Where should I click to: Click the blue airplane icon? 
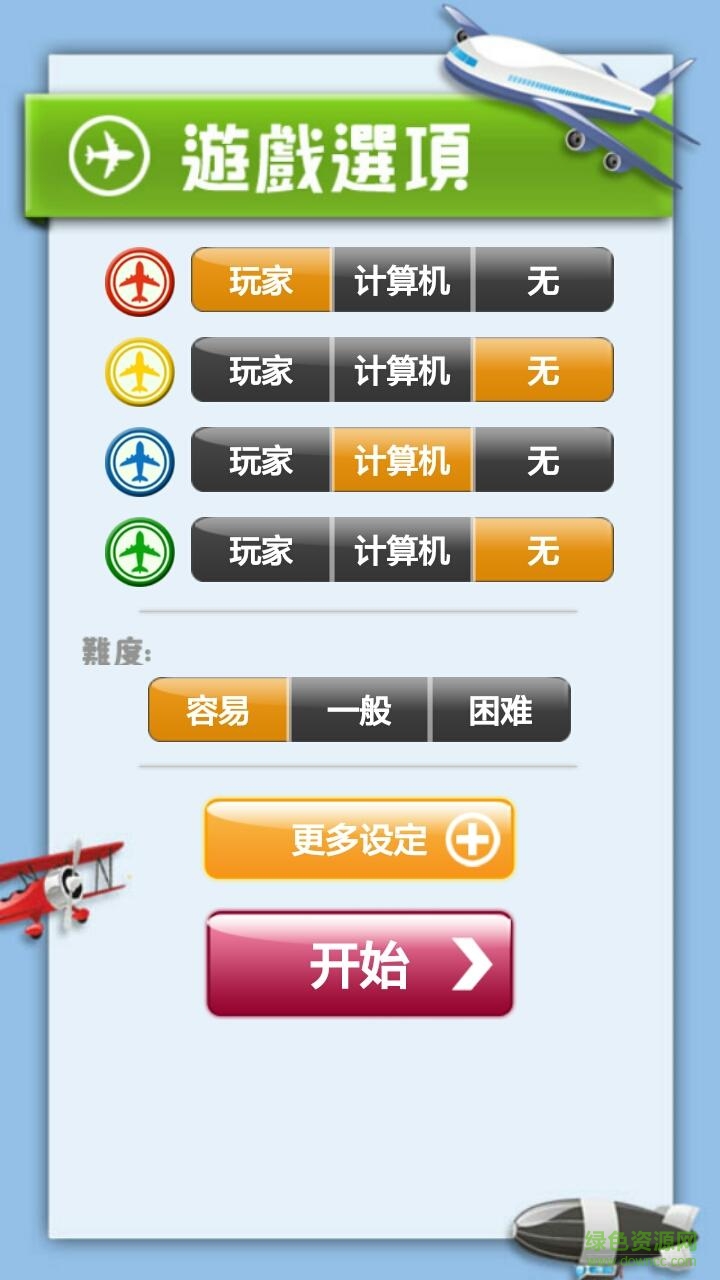139,461
